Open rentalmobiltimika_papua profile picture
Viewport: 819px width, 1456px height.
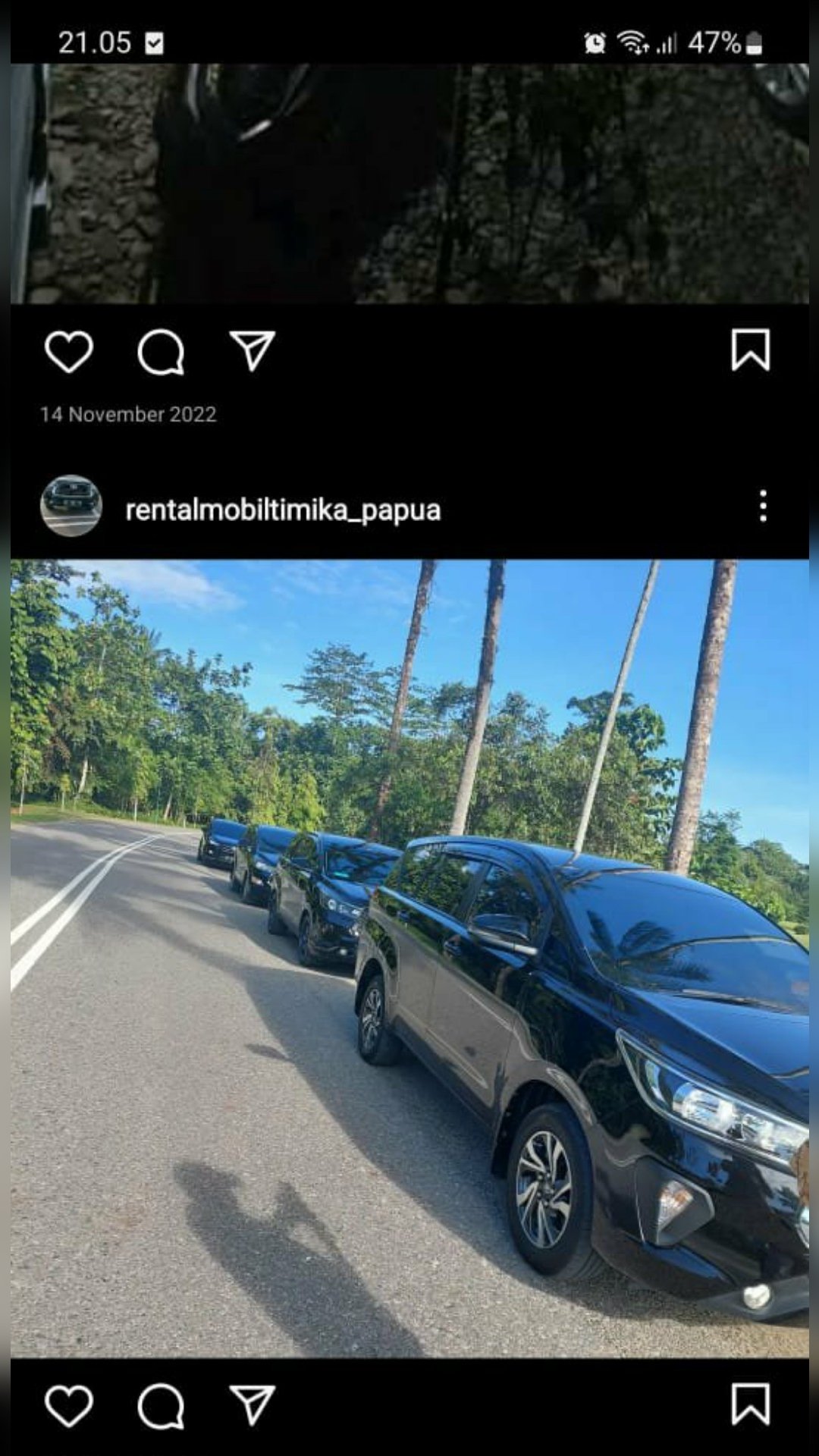[x=71, y=506]
